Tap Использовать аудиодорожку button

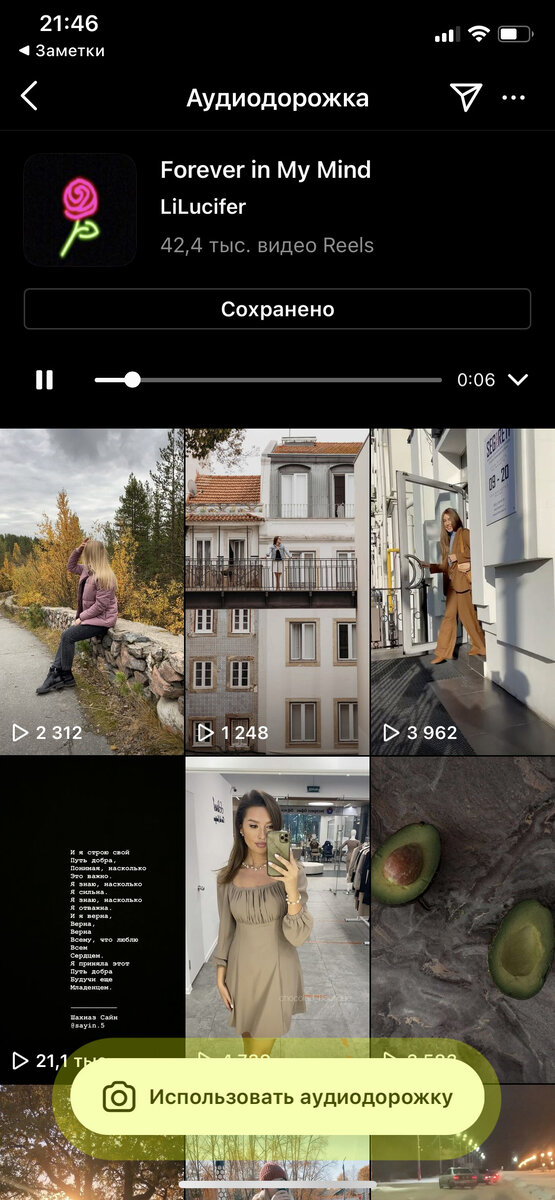[x=277, y=1097]
